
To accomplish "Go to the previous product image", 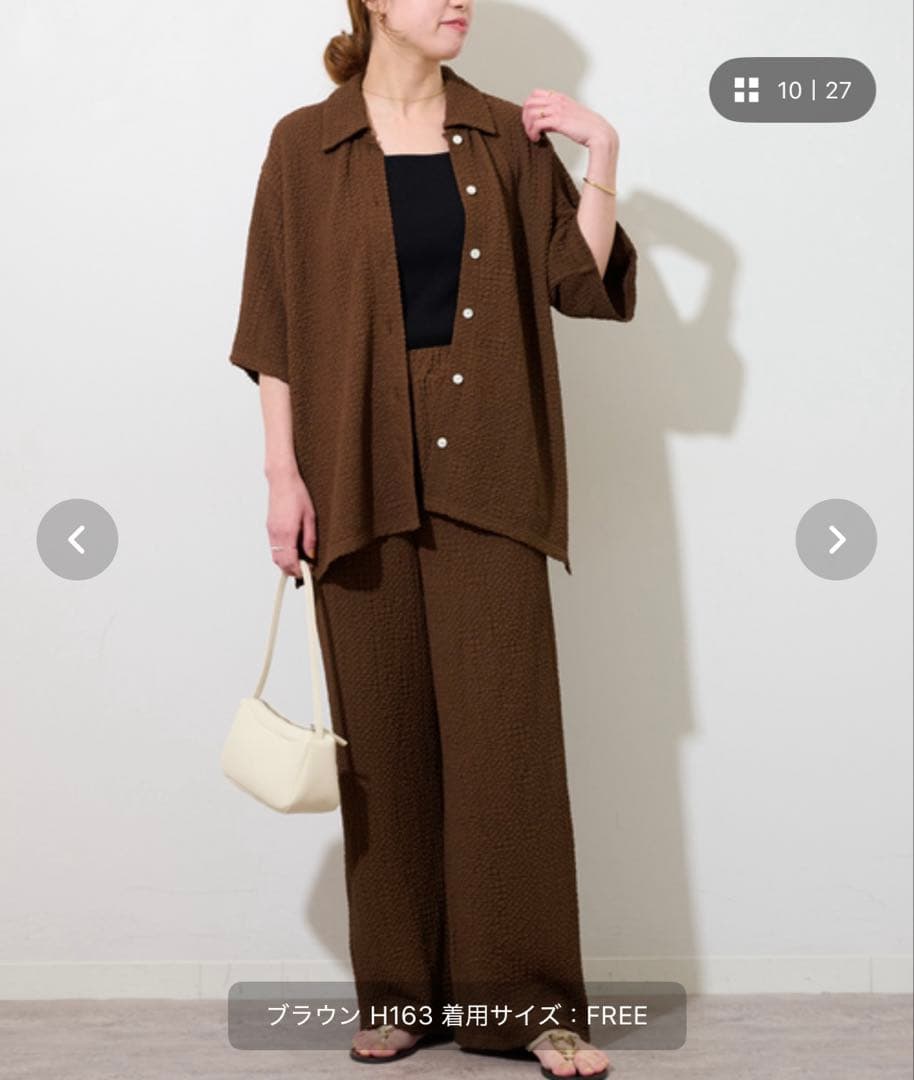I will point(77,540).
